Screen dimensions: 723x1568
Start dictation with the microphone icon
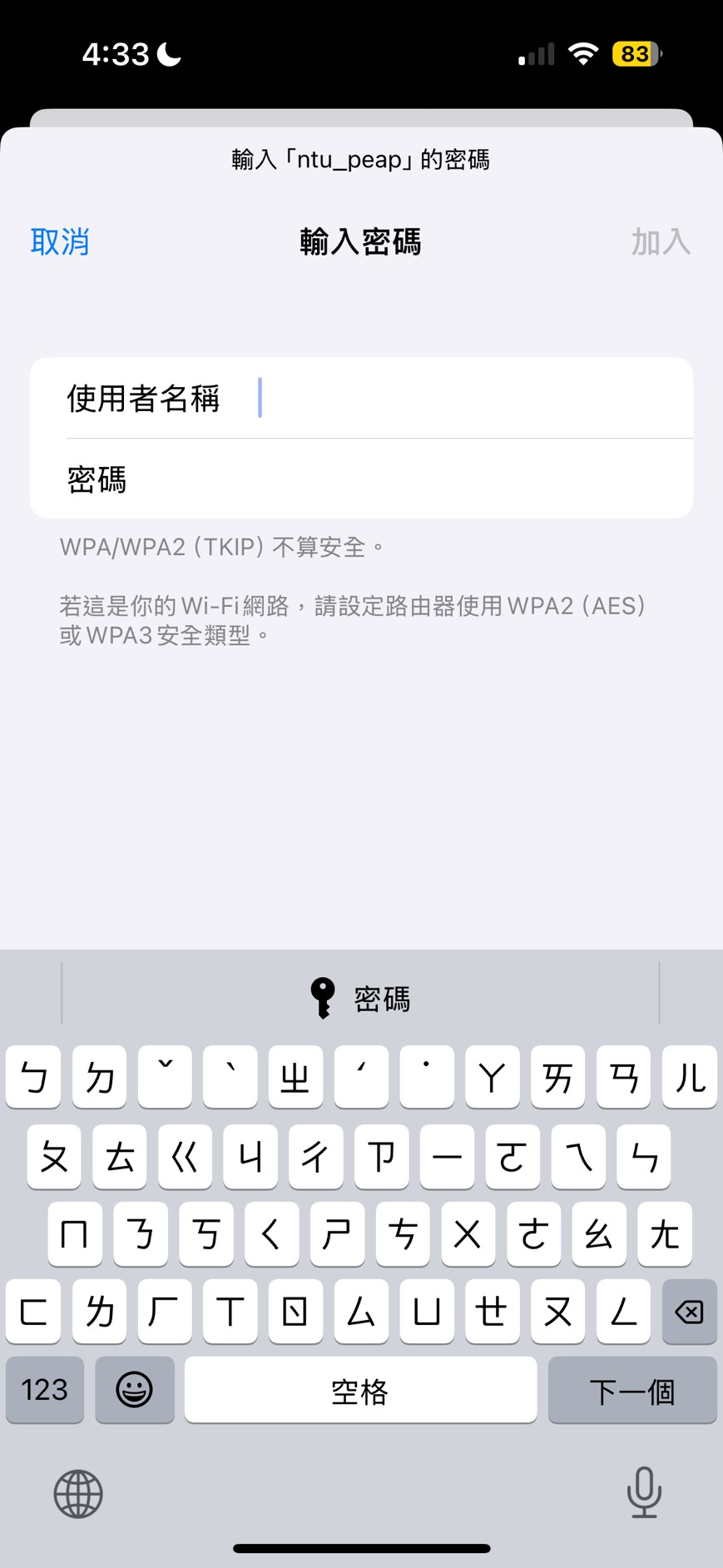644,1491
